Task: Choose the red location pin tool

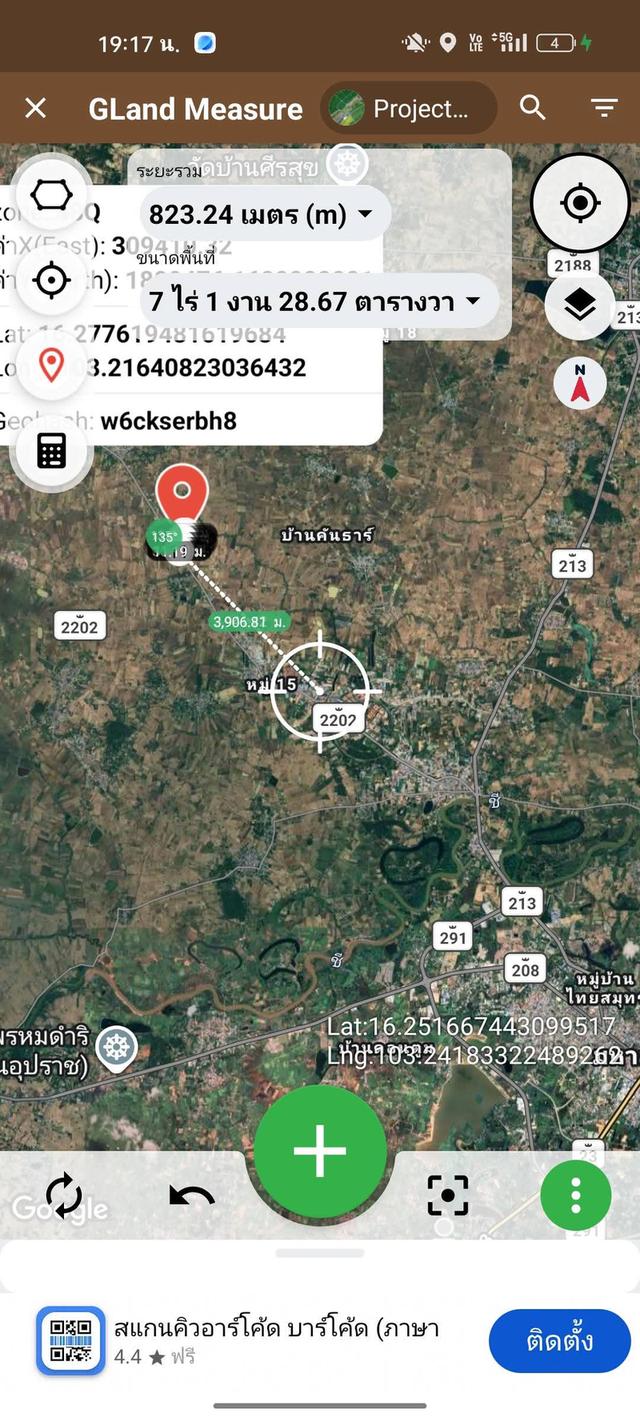Action: pos(52,365)
